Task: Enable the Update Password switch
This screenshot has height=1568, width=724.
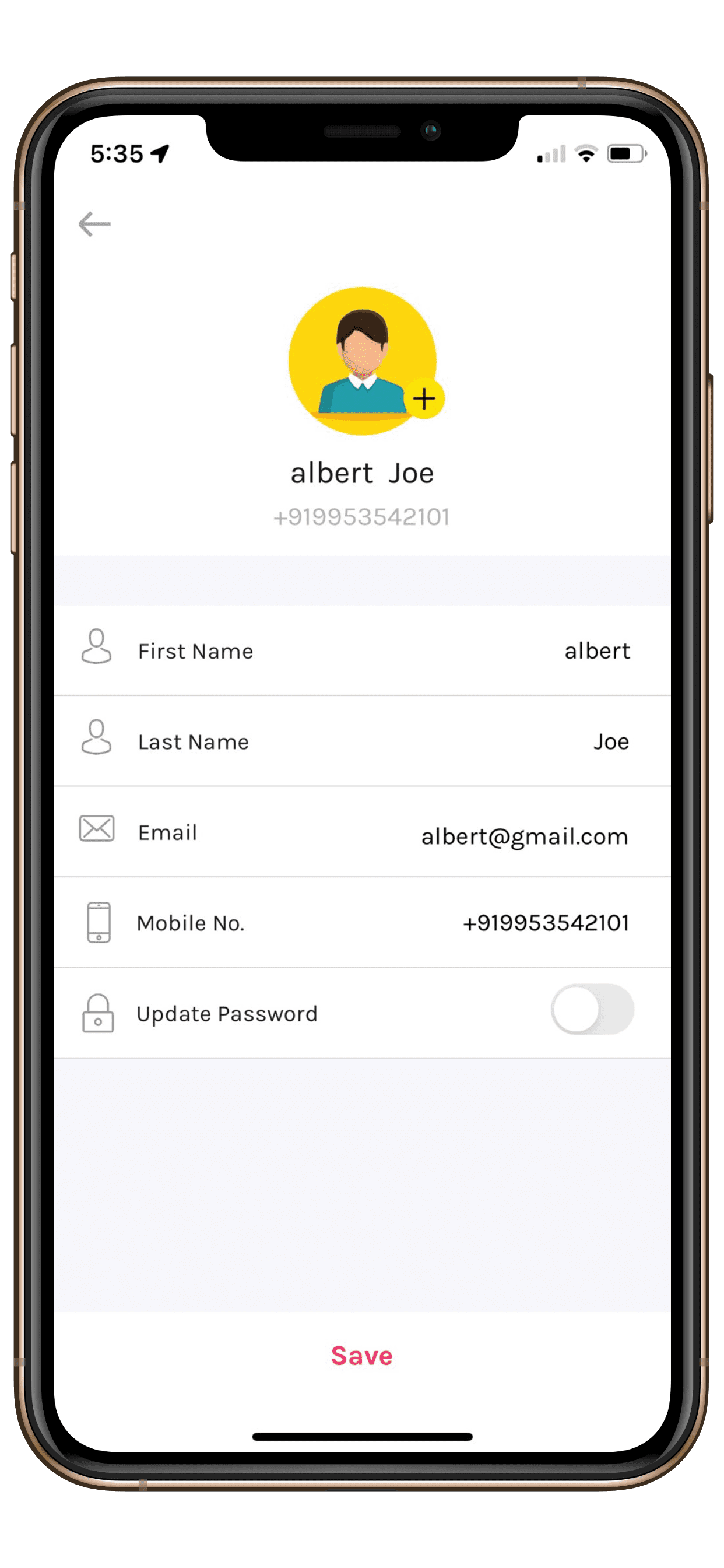Action: [592, 1009]
